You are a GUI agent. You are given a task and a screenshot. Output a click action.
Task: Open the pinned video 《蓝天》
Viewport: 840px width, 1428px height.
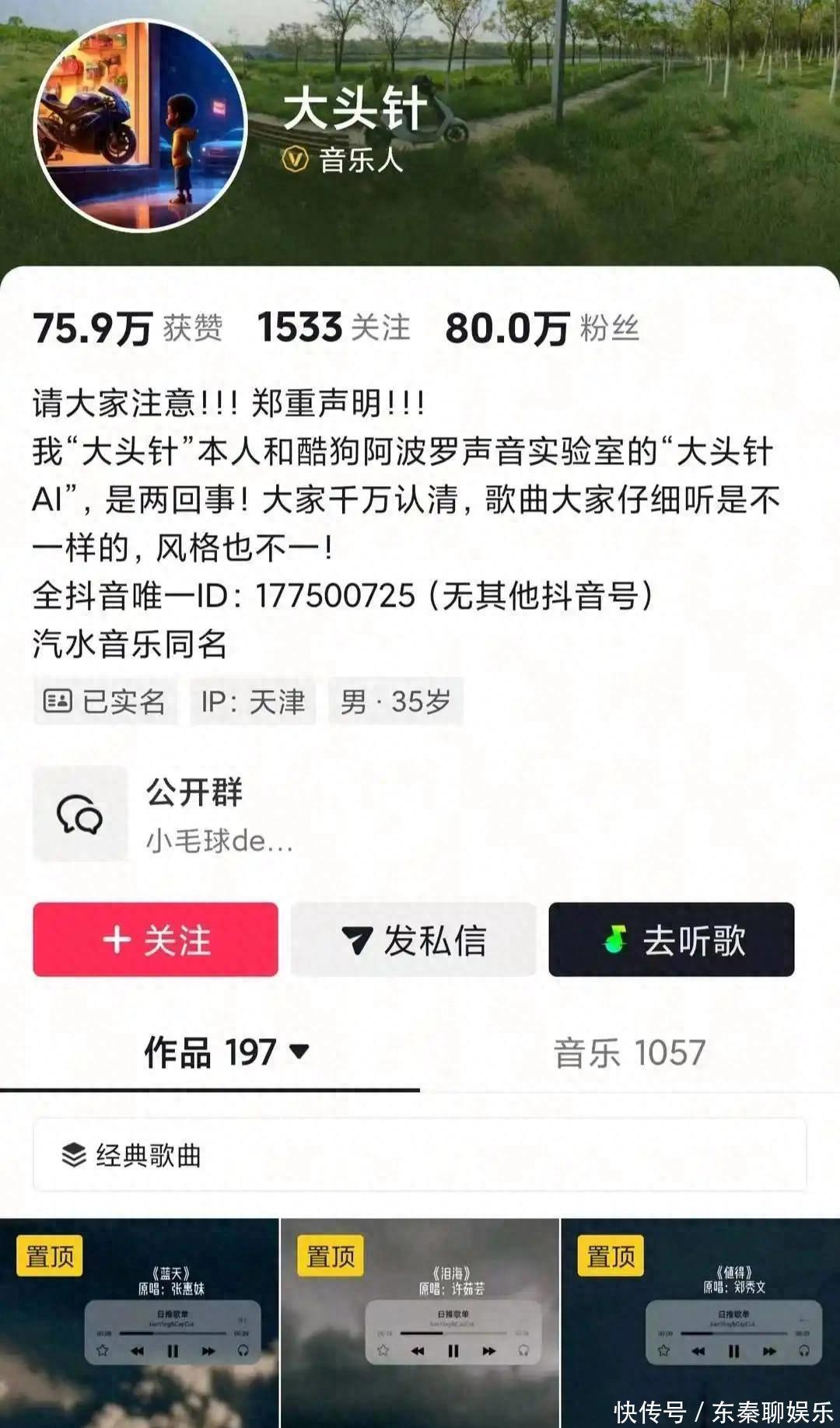click(139, 1322)
